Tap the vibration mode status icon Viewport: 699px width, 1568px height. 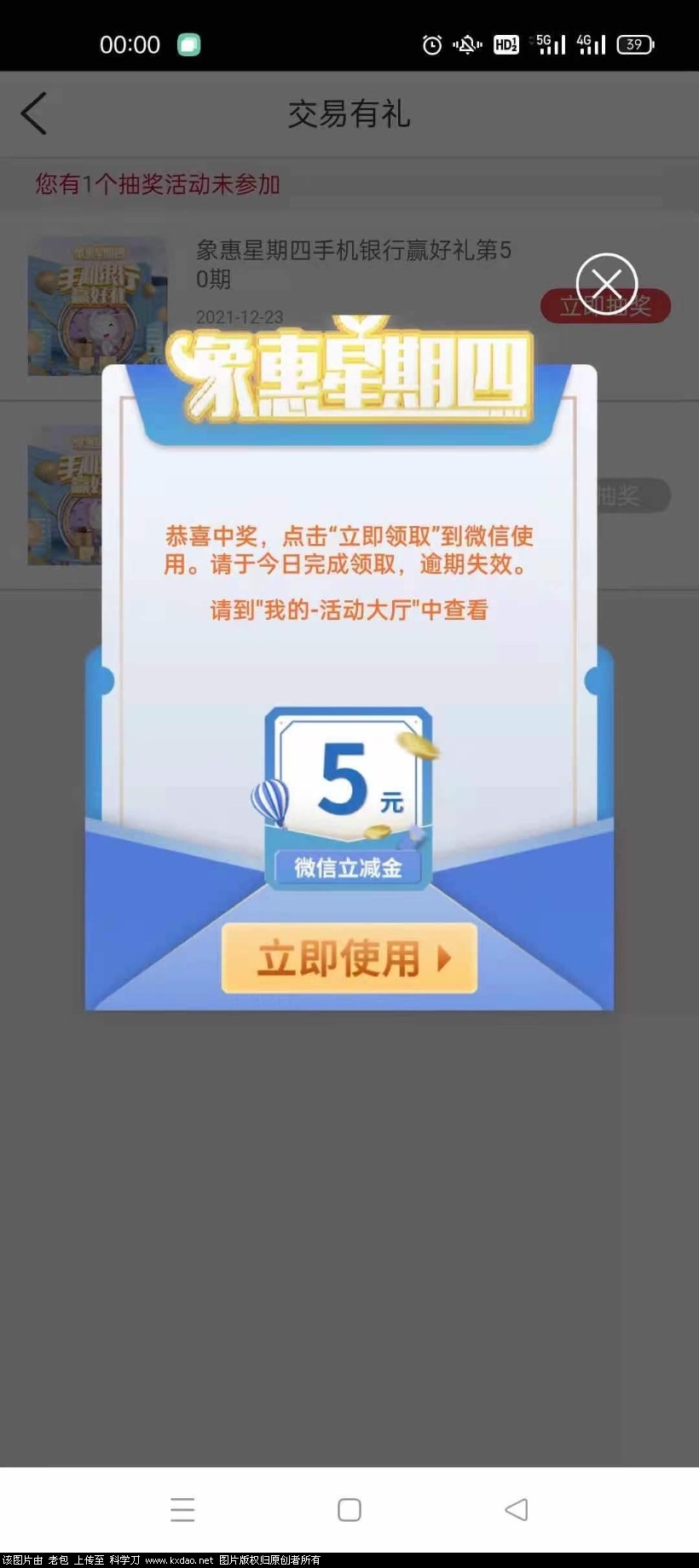[x=467, y=44]
